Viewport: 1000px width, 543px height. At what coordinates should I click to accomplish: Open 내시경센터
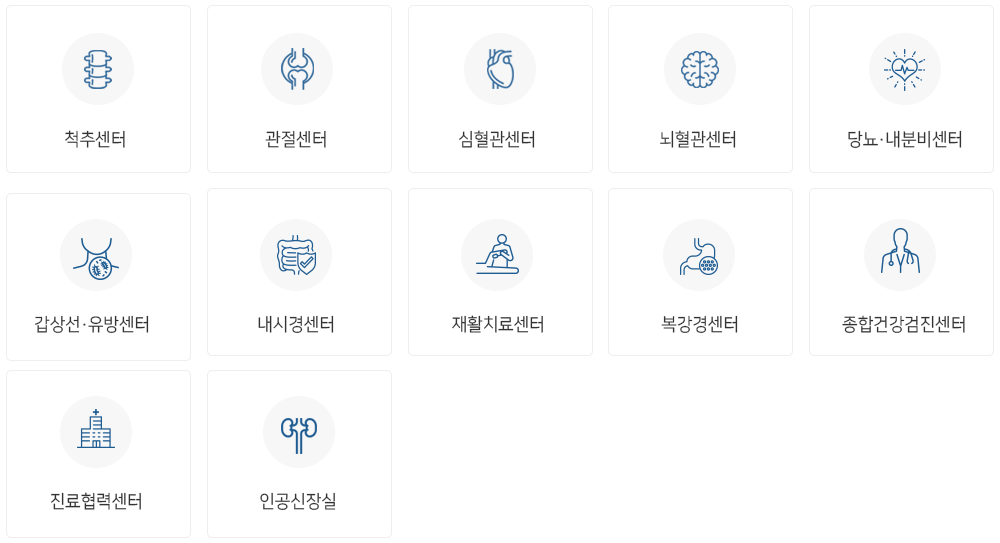click(299, 272)
